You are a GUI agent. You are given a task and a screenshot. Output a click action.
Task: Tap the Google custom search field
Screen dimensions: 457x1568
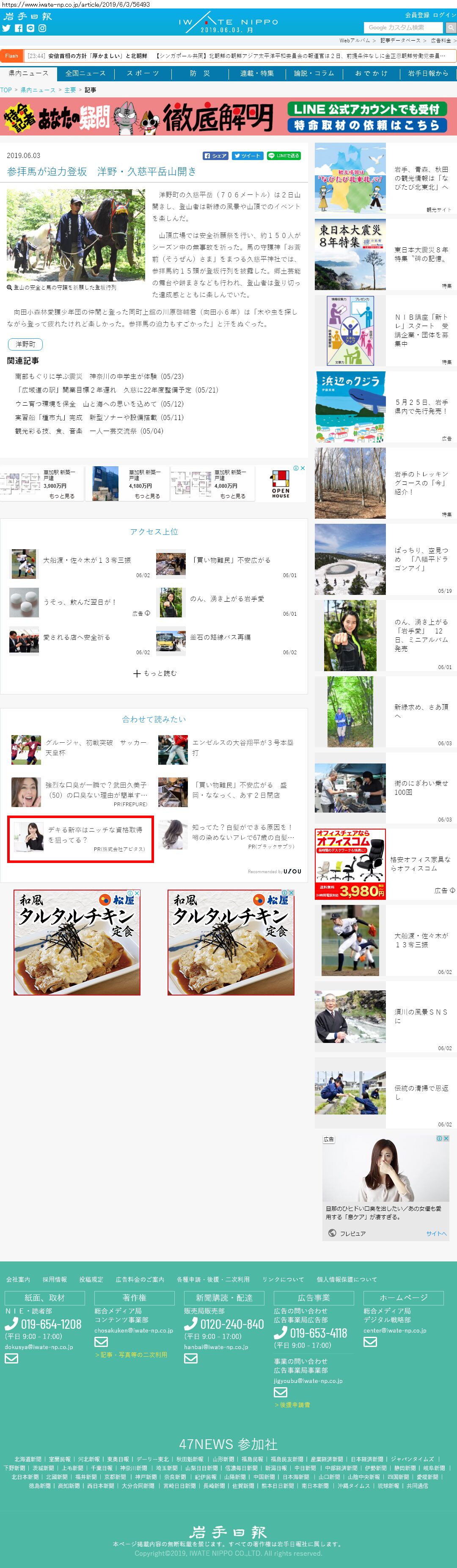click(404, 28)
